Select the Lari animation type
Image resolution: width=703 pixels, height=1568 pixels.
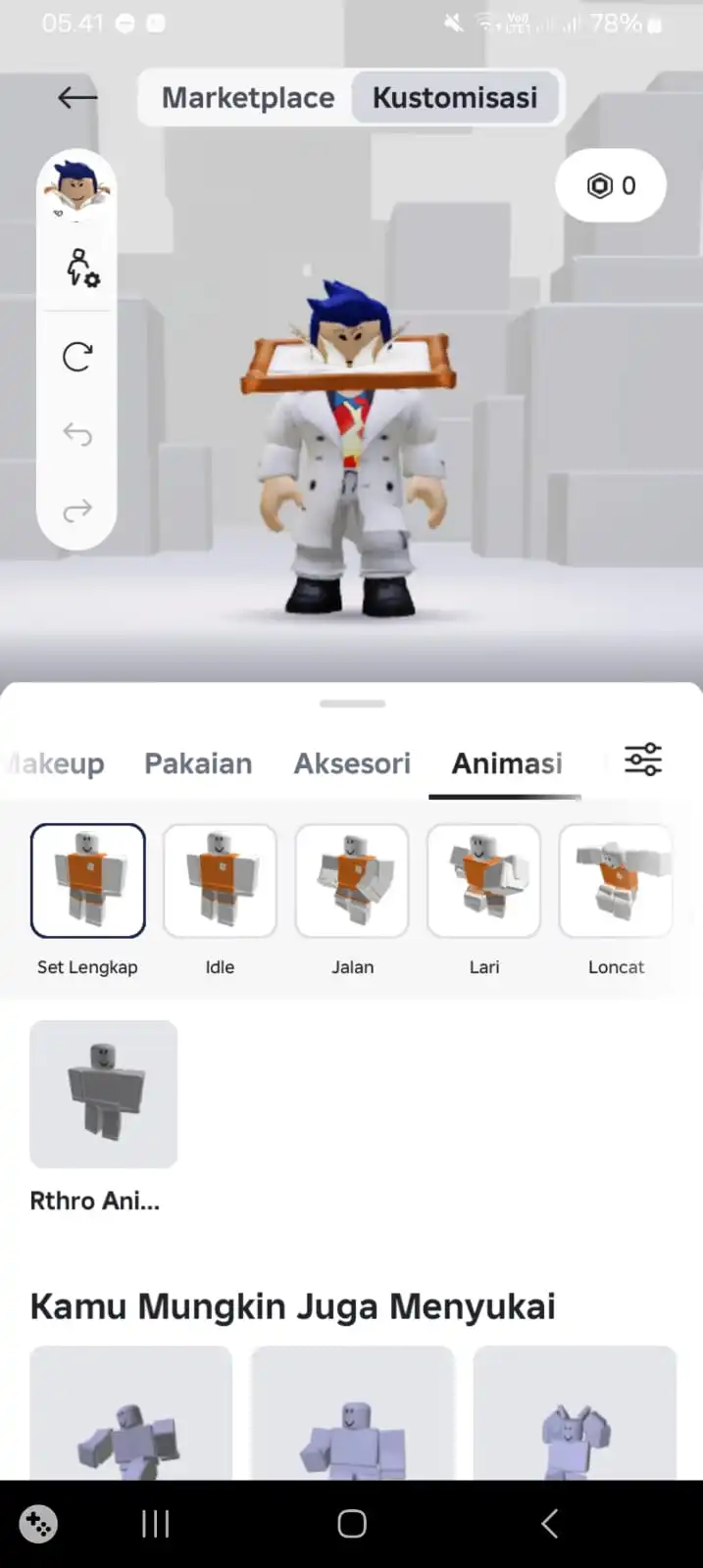(483, 880)
